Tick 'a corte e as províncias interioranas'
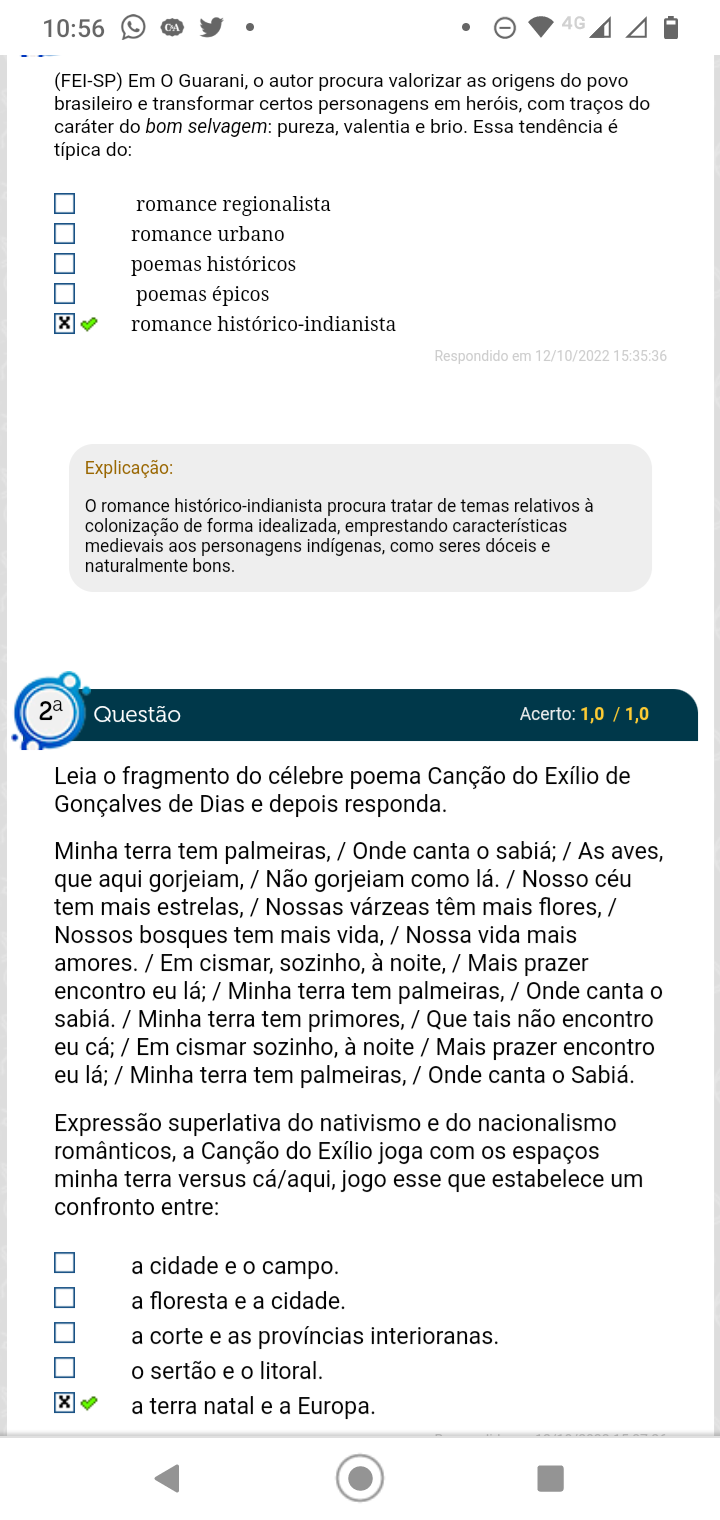 click(x=64, y=1333)
